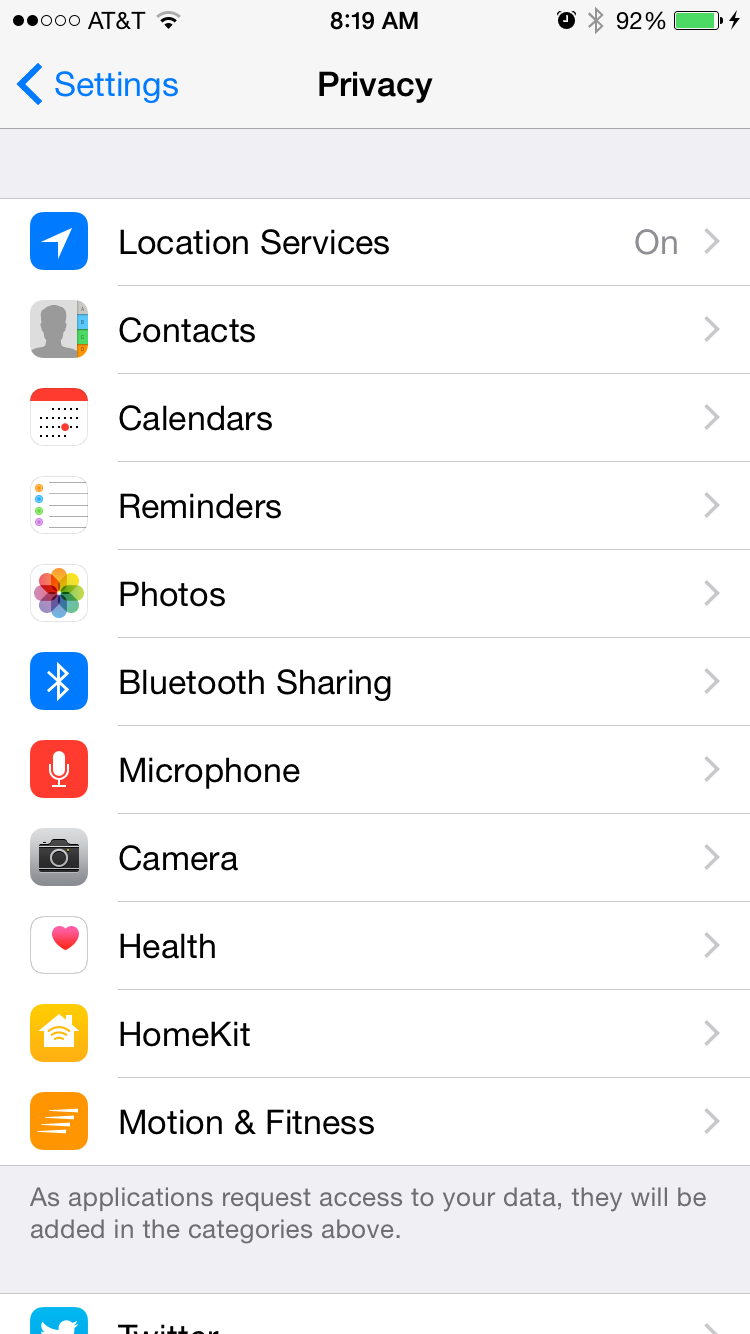Open the Twitter row
Viewport: 750px width, 1334px height.
(375, 1315)
